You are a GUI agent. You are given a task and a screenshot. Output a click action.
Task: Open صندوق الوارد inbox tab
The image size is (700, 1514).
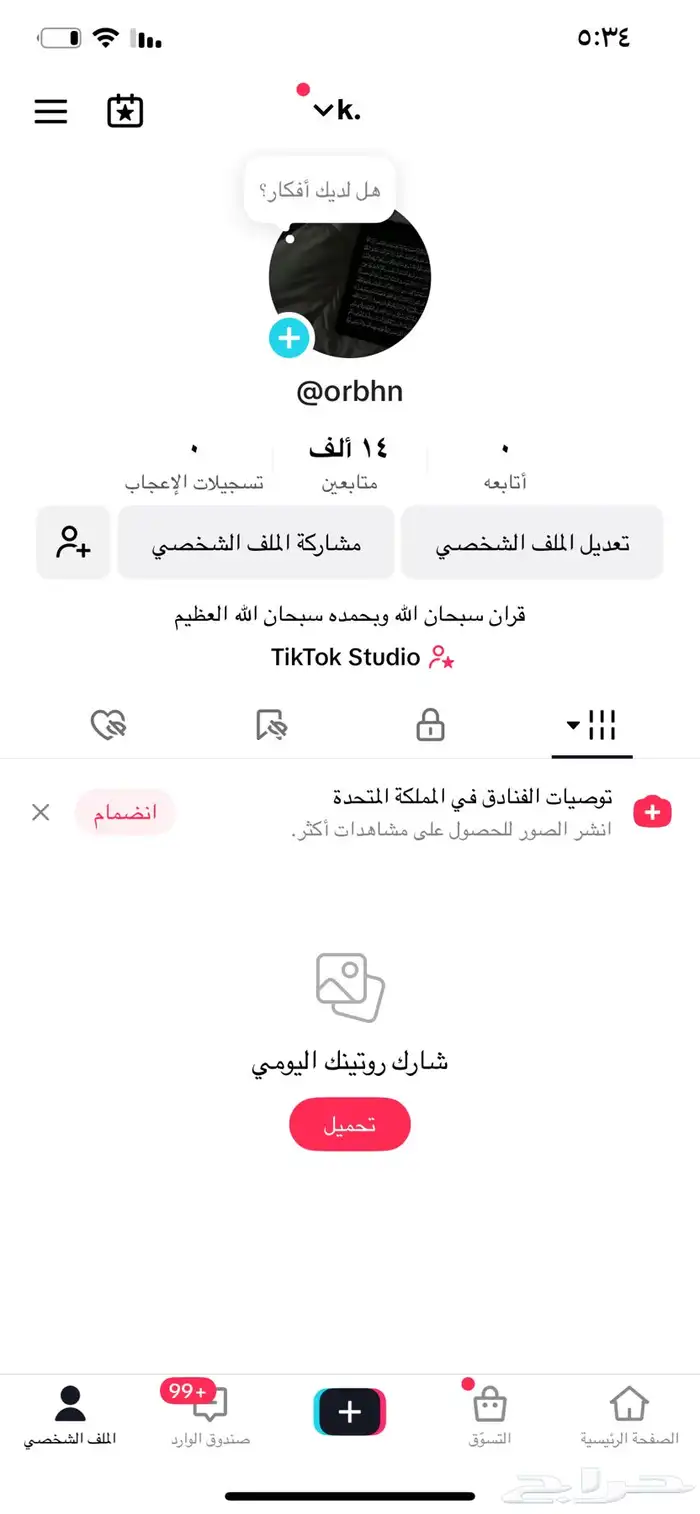tap(209, 1416)
